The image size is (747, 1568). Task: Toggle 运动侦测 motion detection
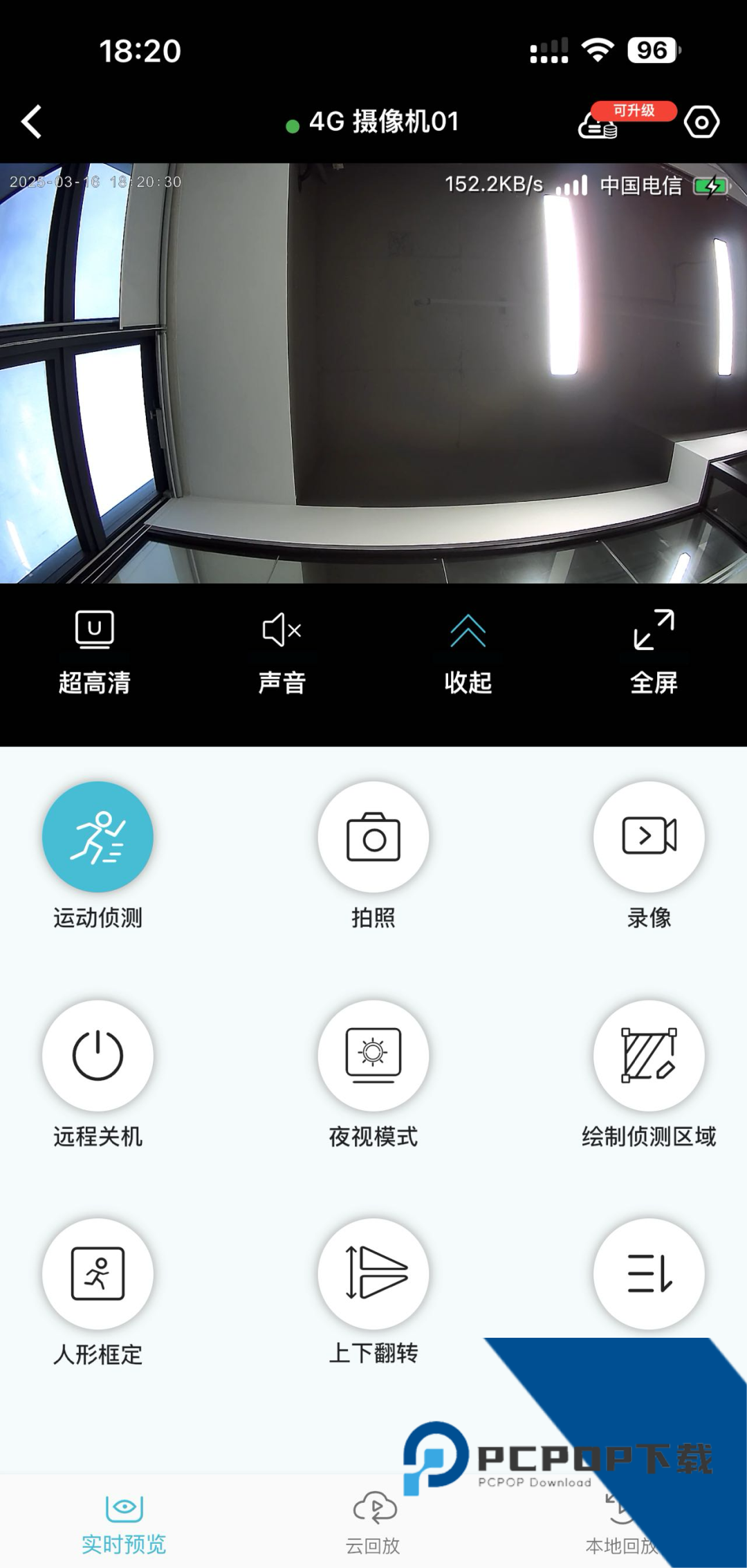tap(98, 837)
